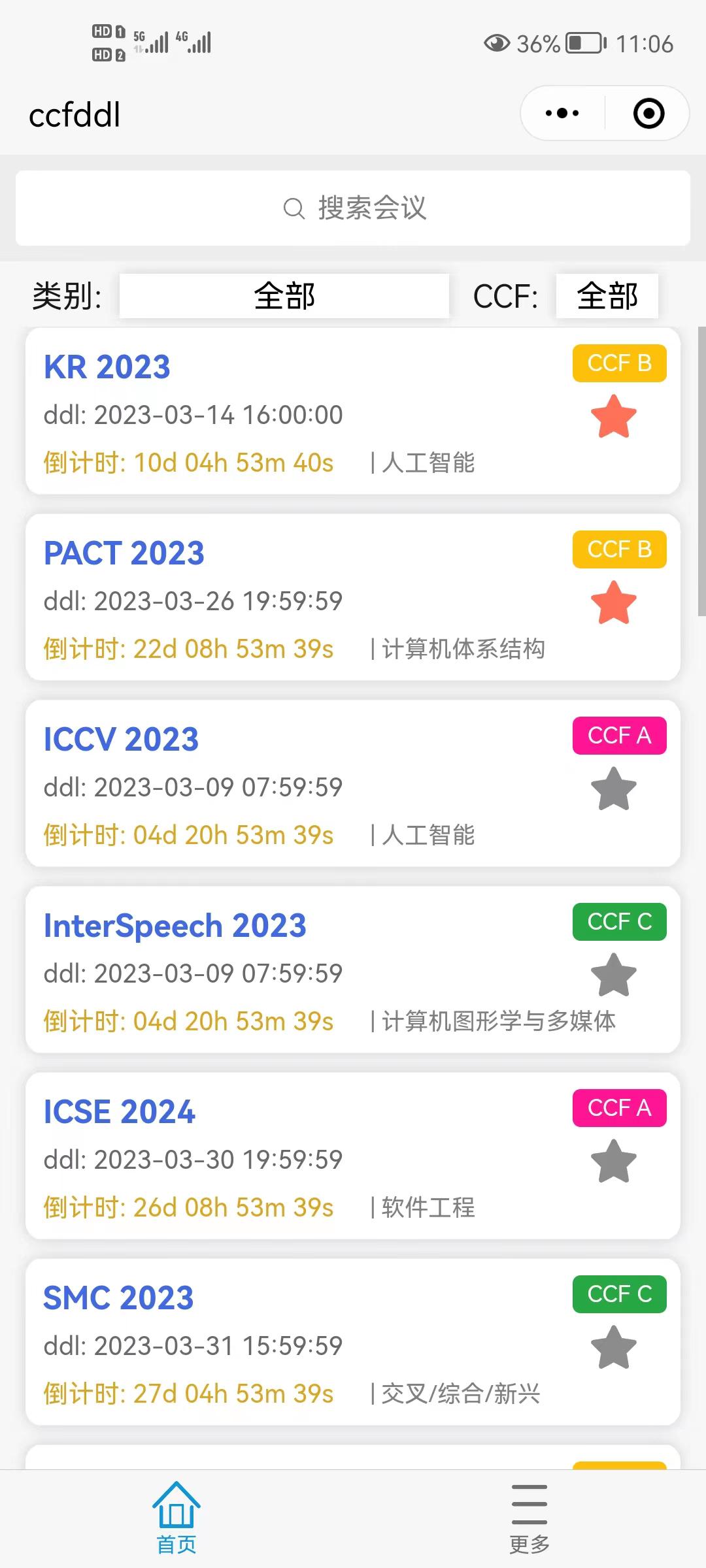Star the ICCV 2023 conference
706x1568 pixels.
click(613, 789)
